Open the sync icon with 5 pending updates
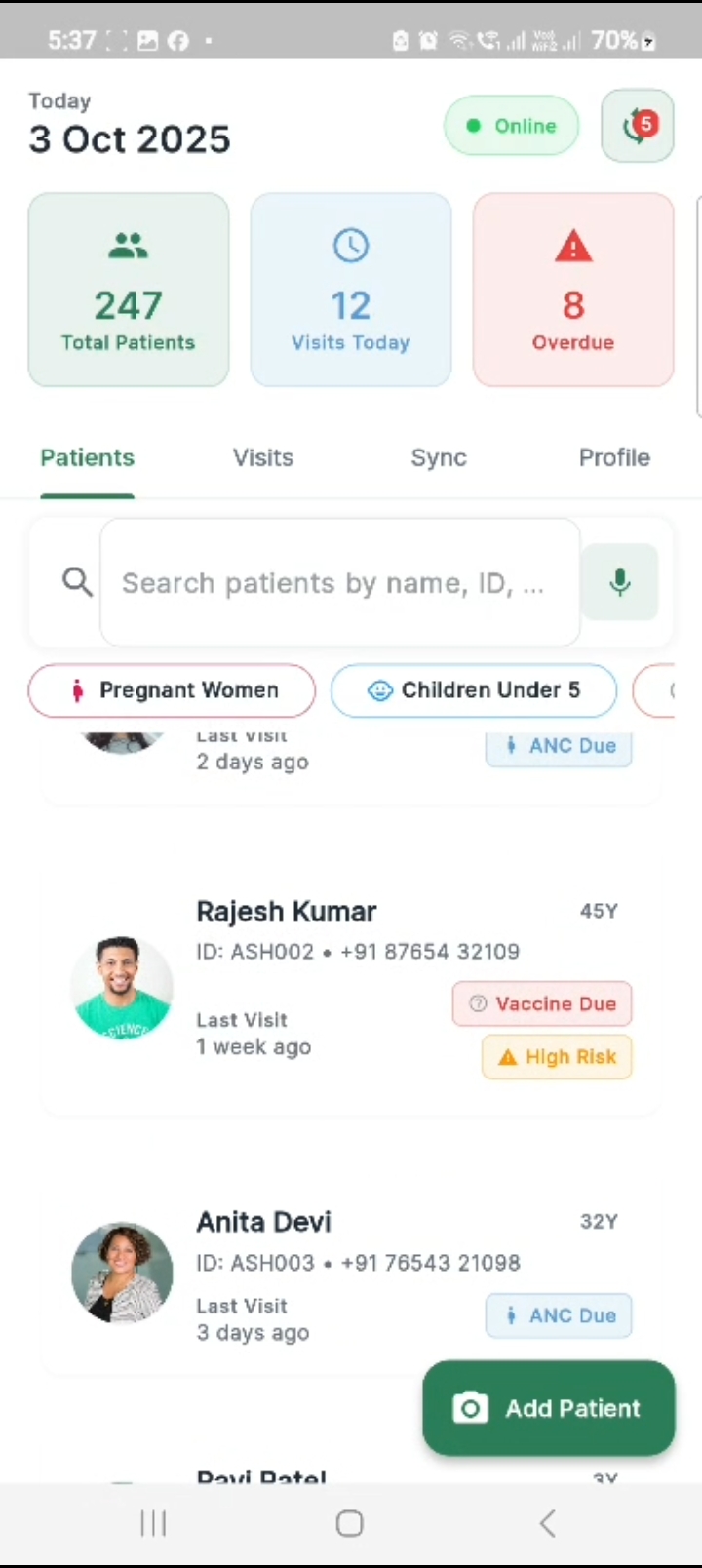Screen dimensions: 702x1568 coord(638,126)
